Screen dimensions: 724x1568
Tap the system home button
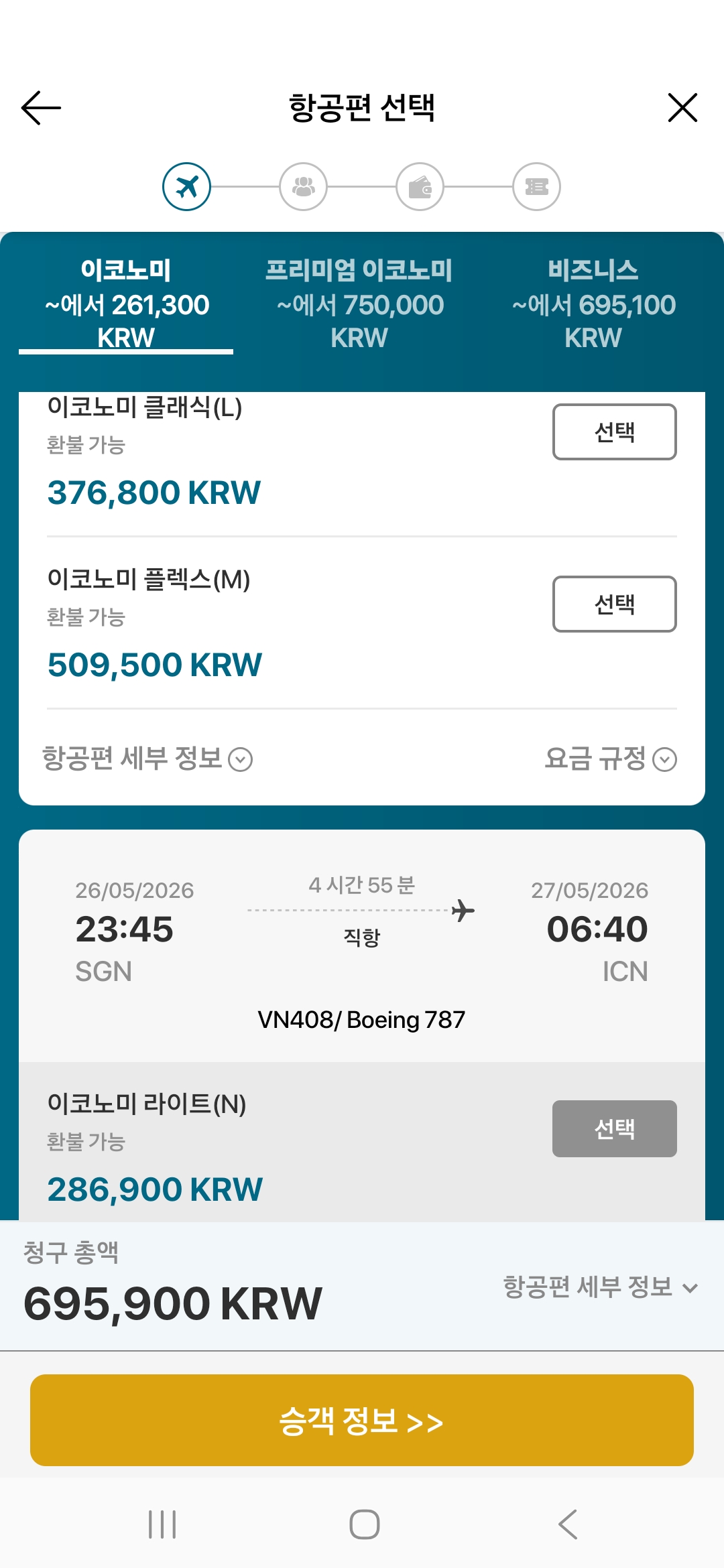pos(364,1524)
